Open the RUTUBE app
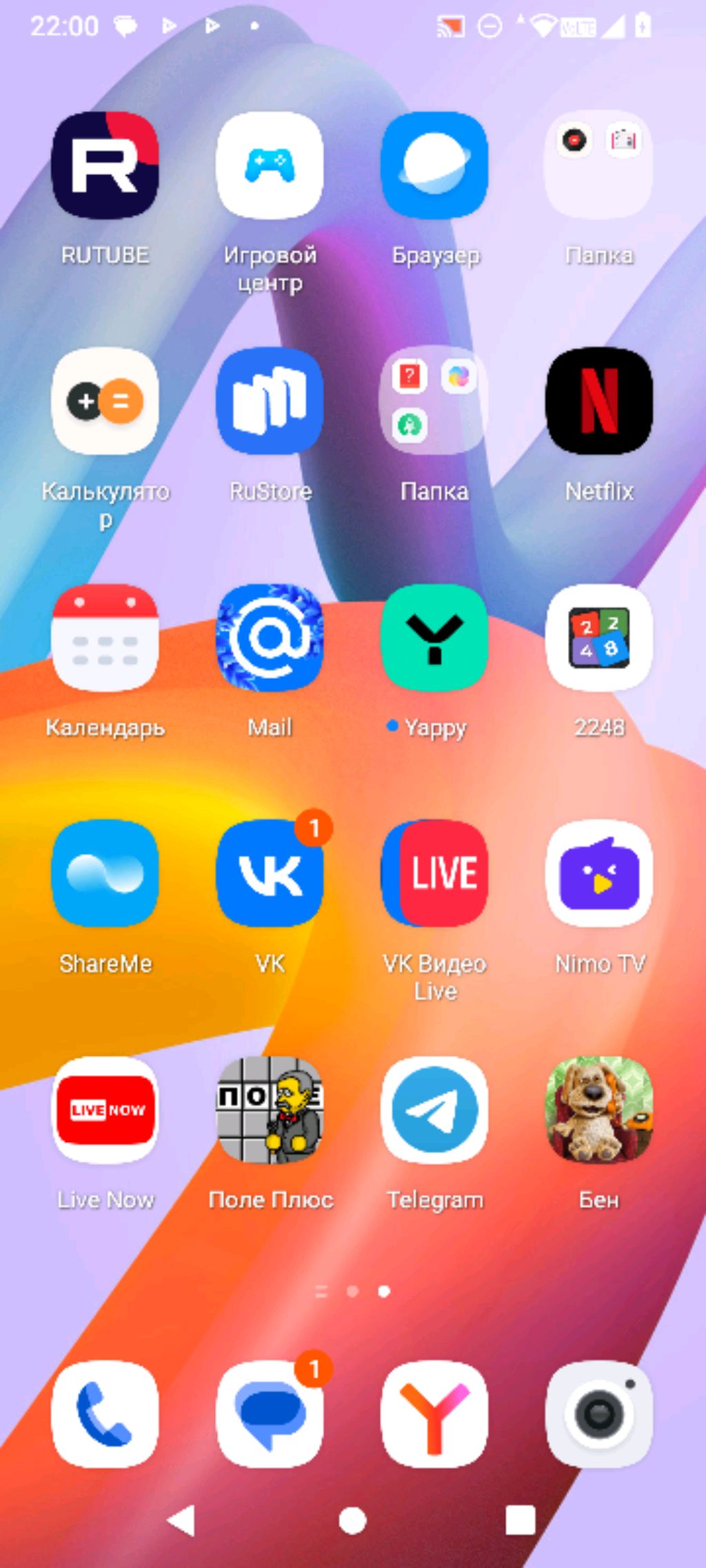The height and width of the screenshot is (1568, 706). click(105, 165)
